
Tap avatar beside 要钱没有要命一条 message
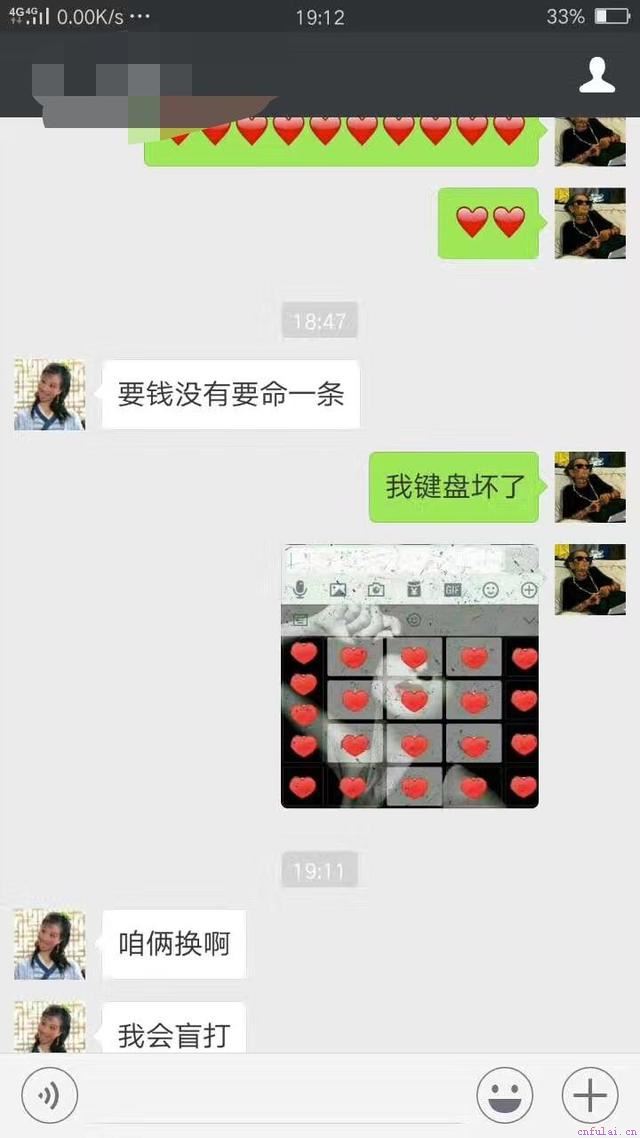(x=49, y=395)
